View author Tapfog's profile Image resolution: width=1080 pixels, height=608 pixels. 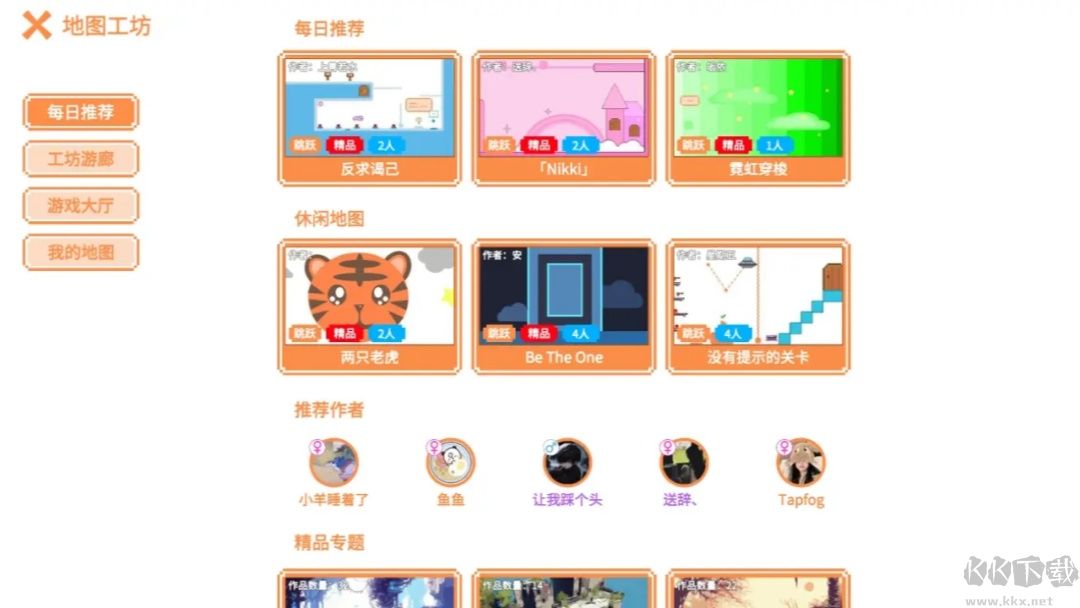(x=801, y=463)
